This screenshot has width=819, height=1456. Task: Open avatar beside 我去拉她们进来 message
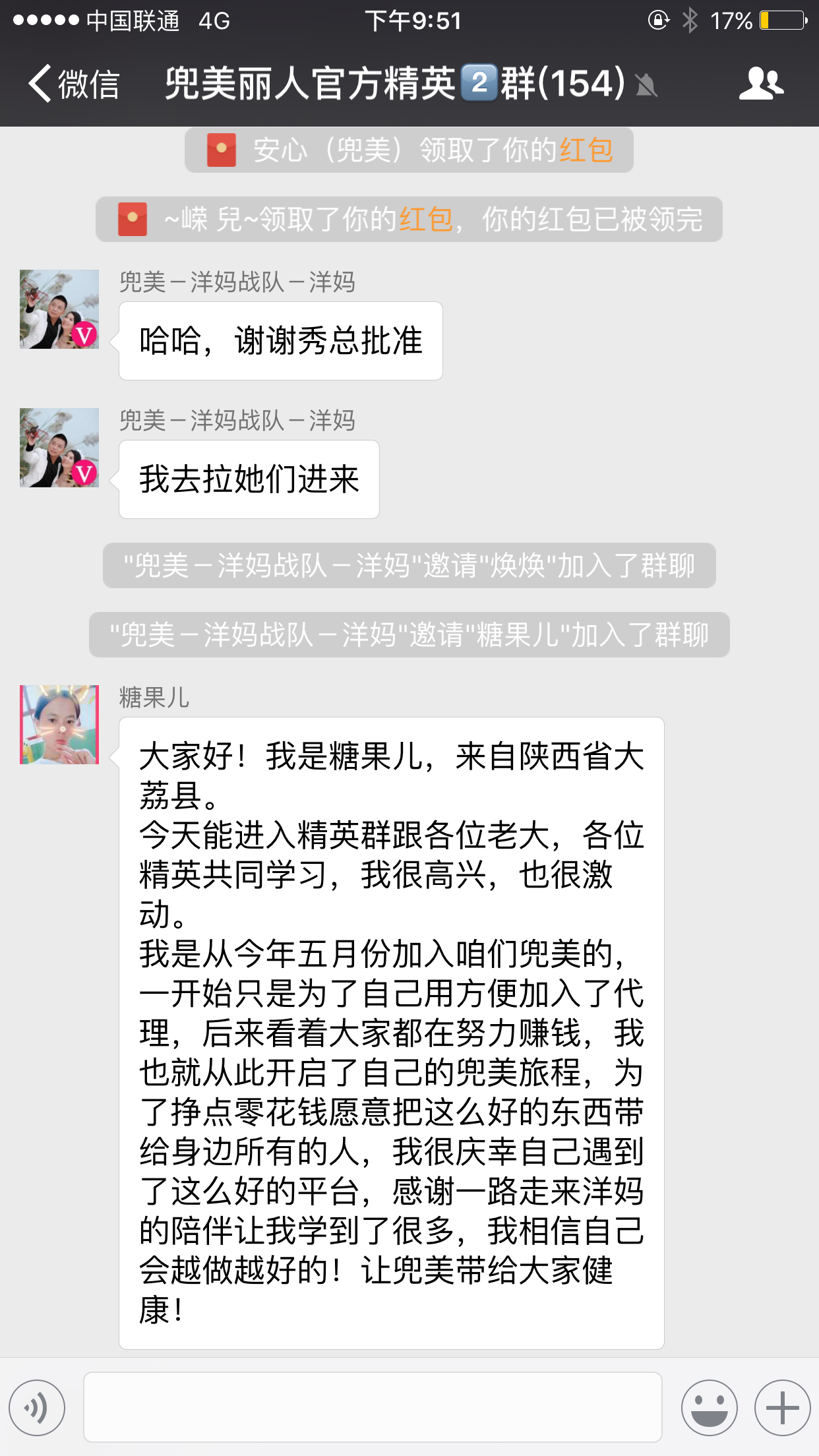[x=59, y=447]
